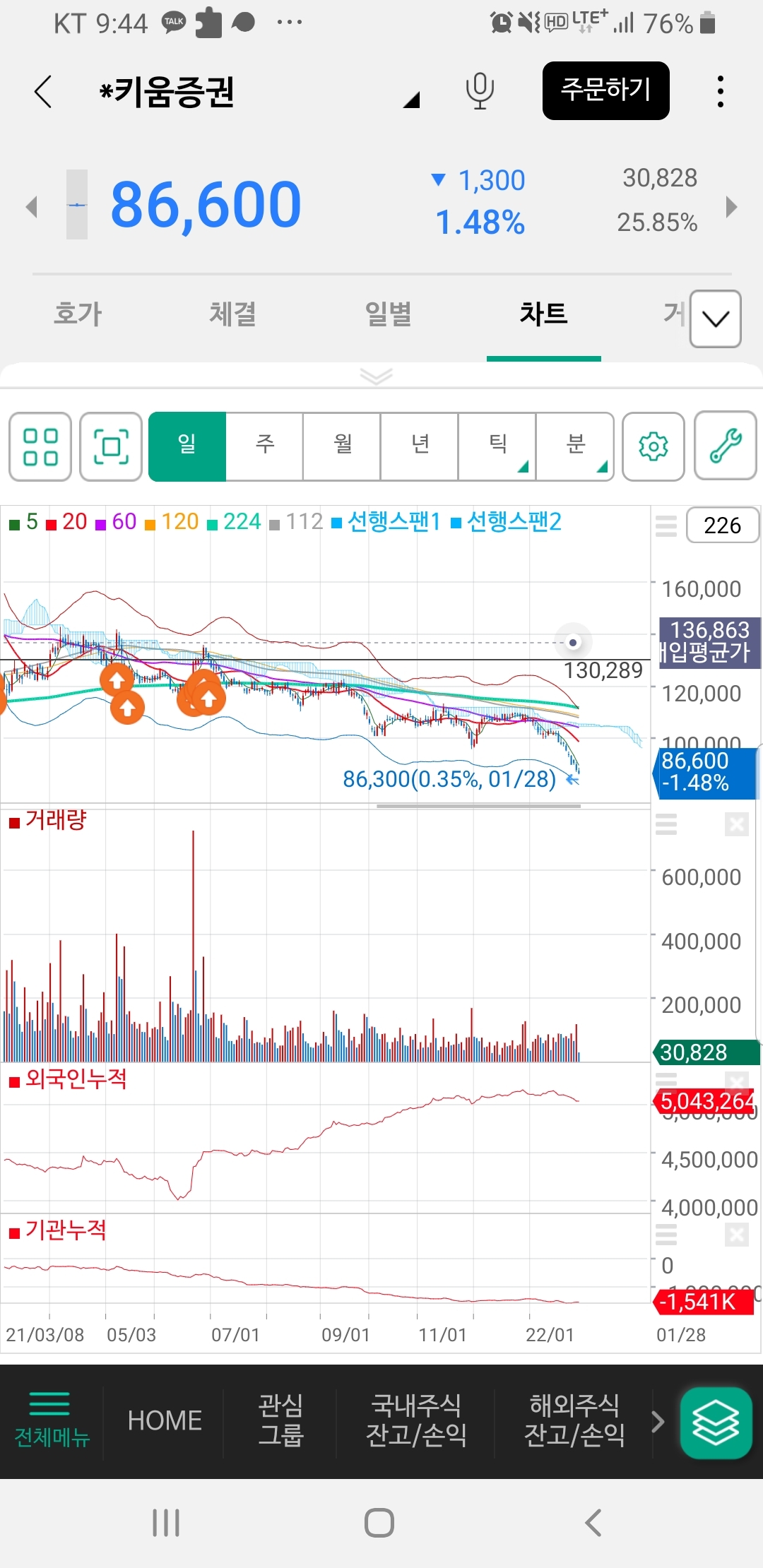
Task: Open chart settings gear
Action: click(x=653, y=446)
